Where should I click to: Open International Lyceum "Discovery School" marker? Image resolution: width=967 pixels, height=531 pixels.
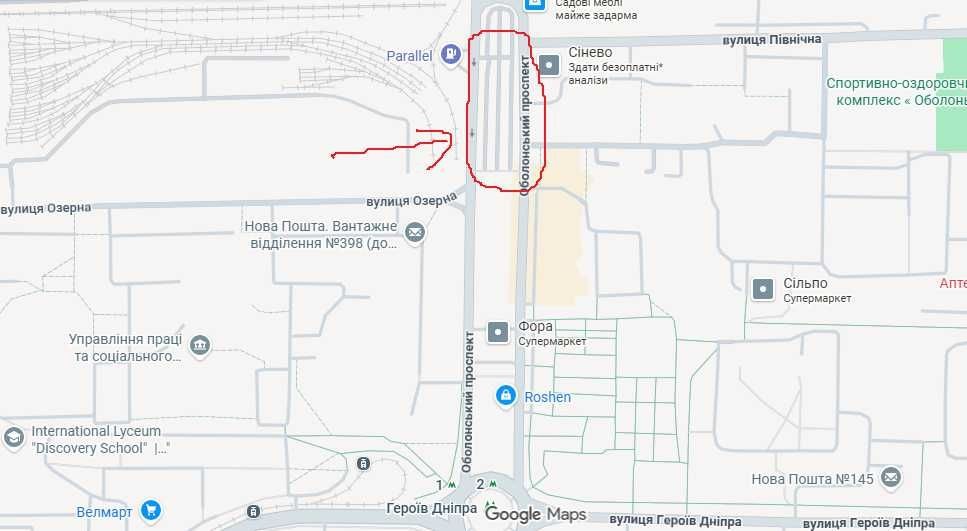click(x=13, y=438)
